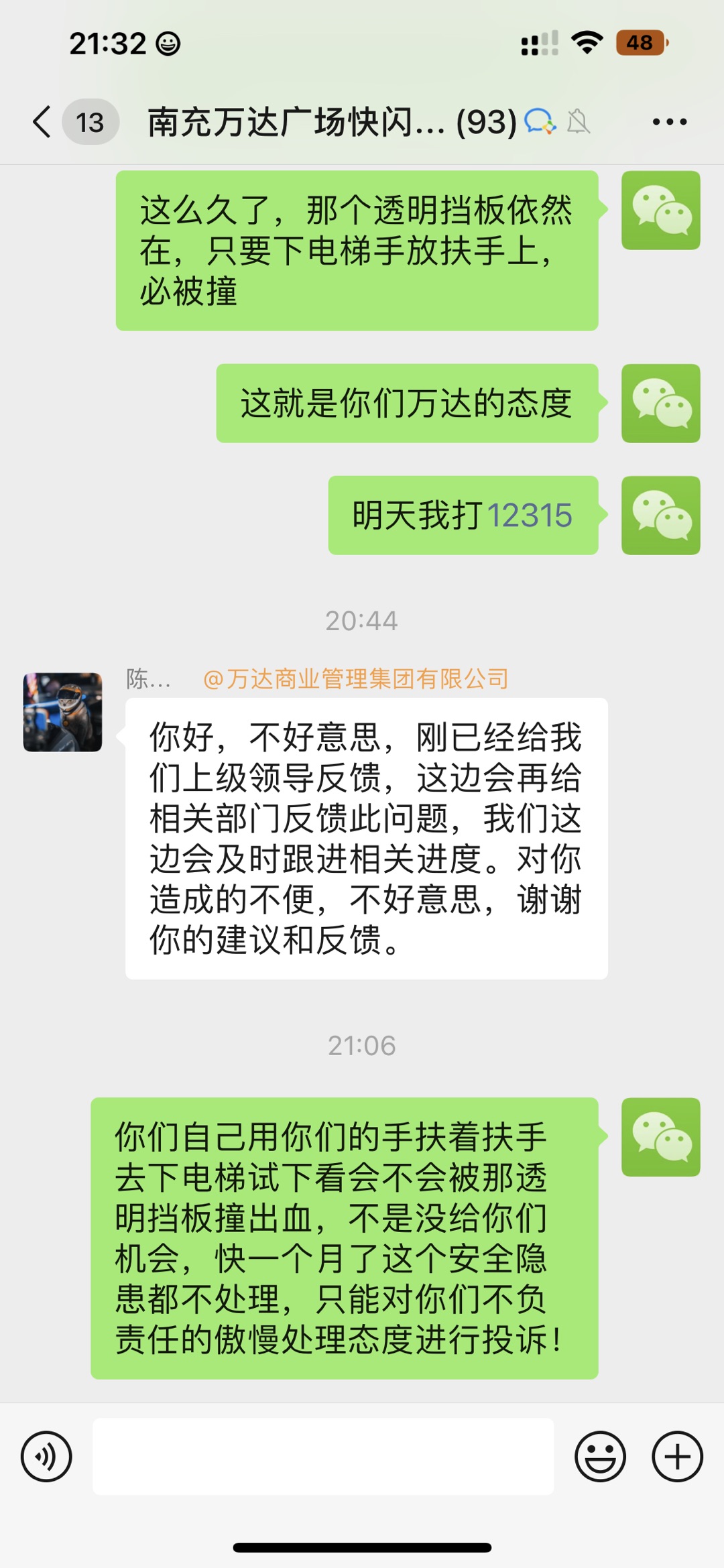The height and width of the screenshot is (1568, 724).
Task: Open sender avatar beside 明天我打12315
Action: (660, 516)
